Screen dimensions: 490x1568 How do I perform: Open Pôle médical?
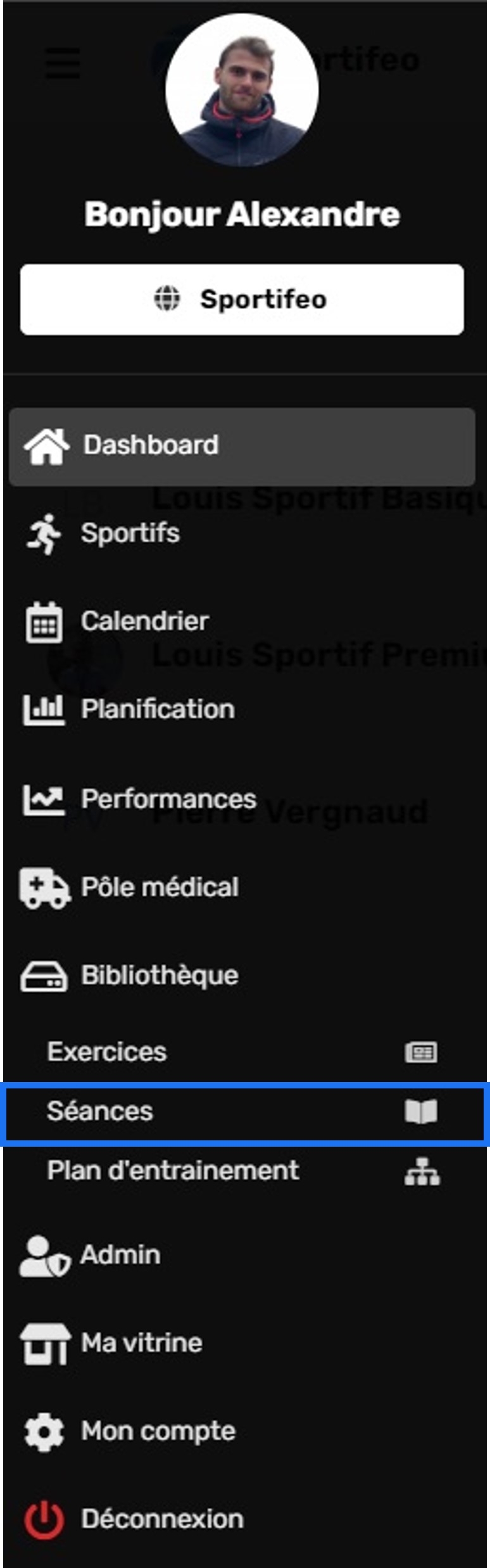pos(160,887)
